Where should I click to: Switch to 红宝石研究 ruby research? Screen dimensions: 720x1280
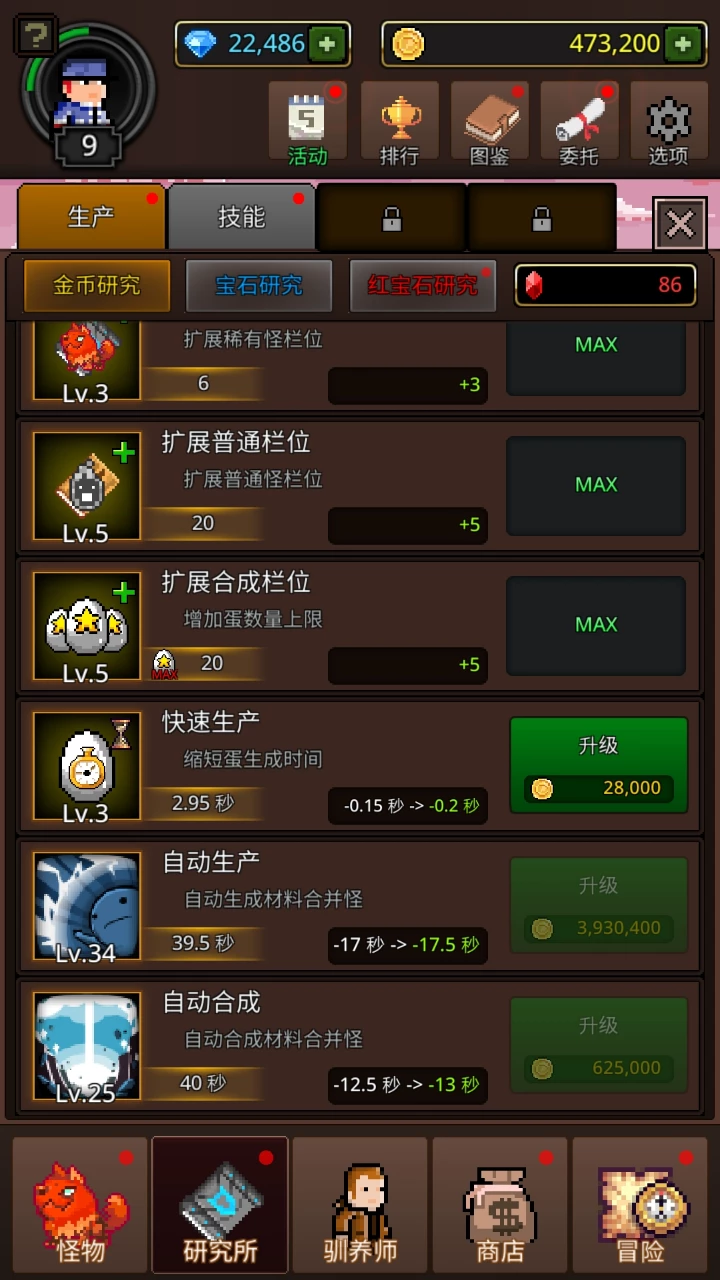pyautogui.click(x=422, y=285)
